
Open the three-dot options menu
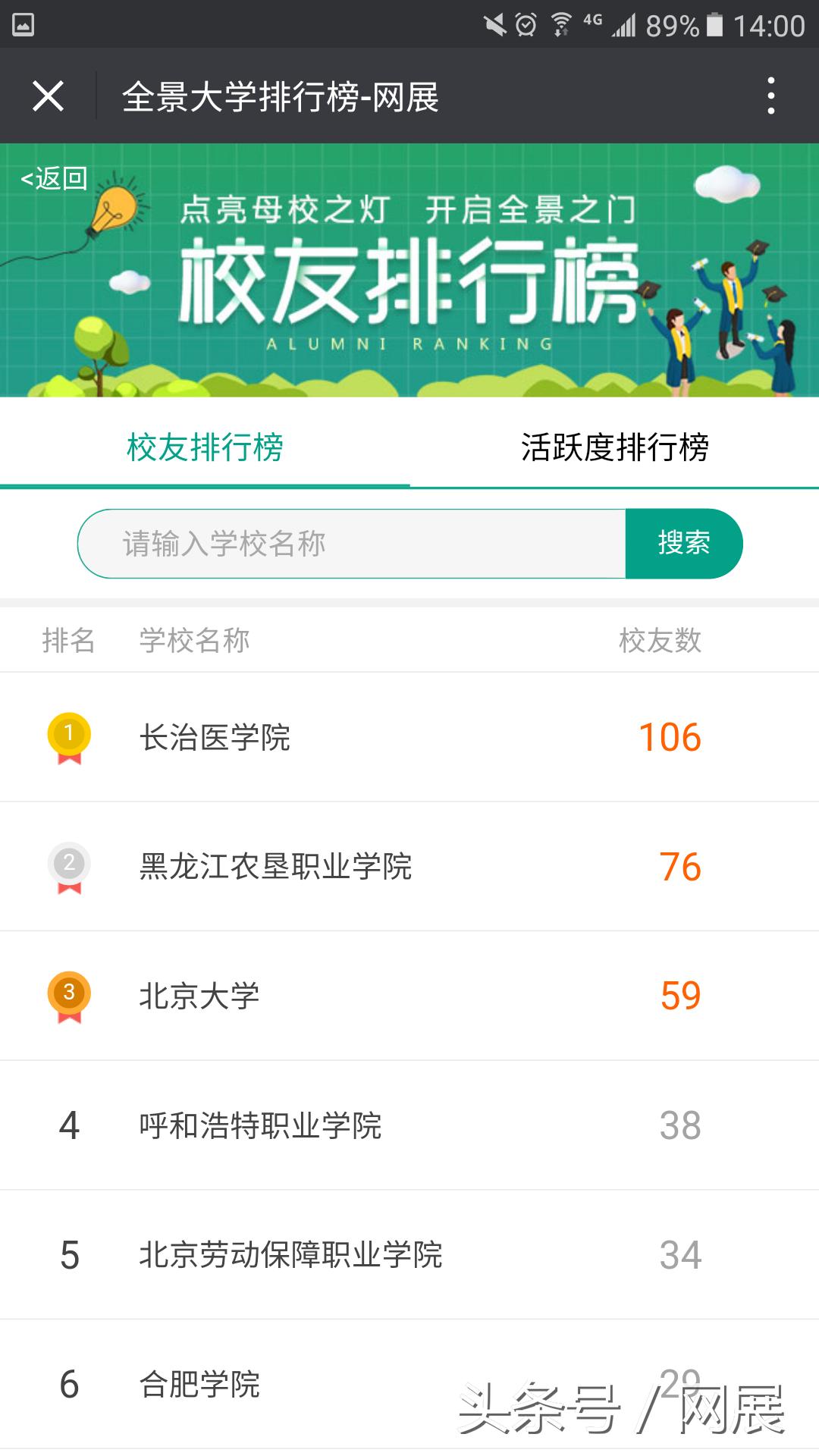[771, 96]
